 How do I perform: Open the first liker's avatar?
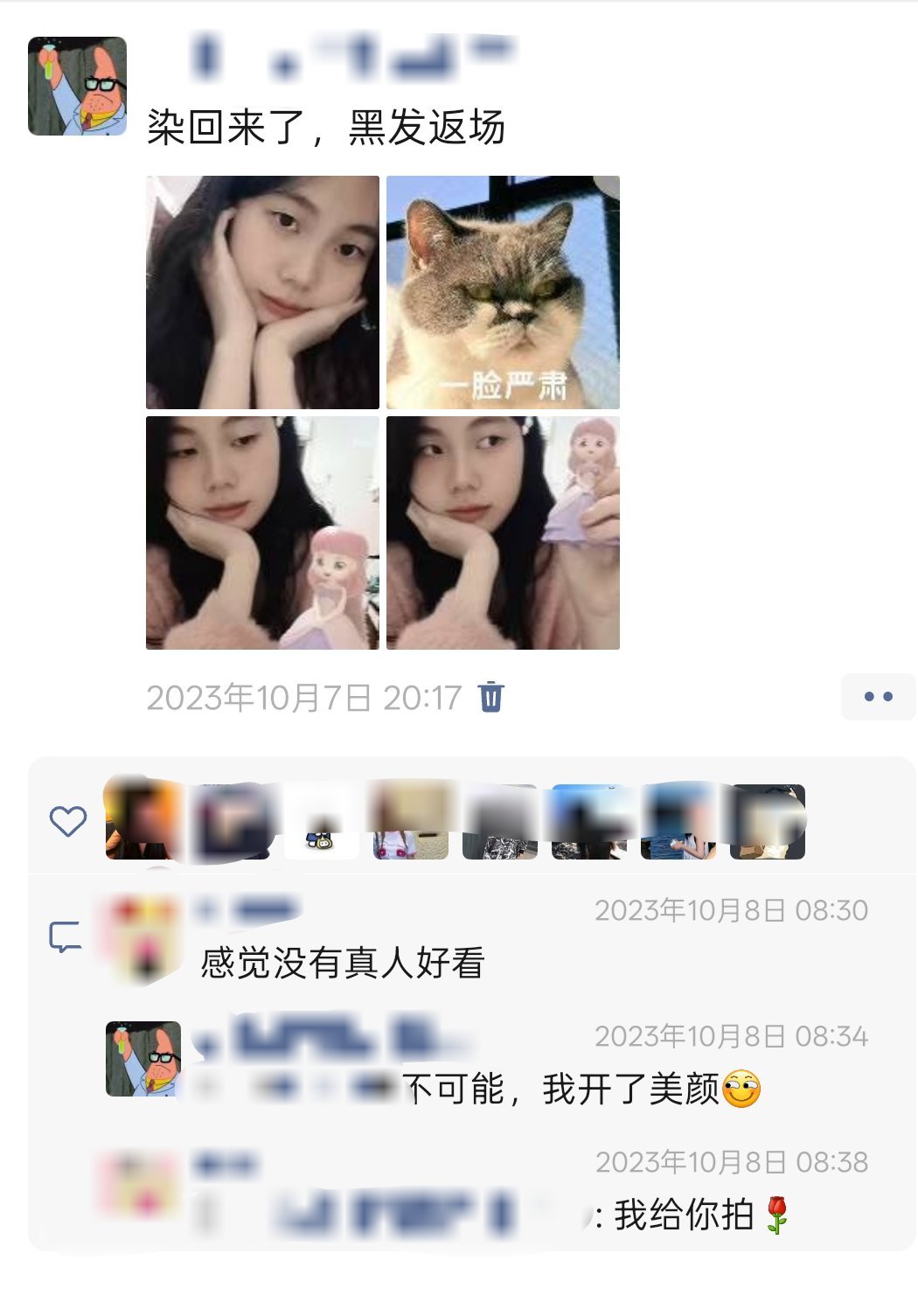(143, 821)
